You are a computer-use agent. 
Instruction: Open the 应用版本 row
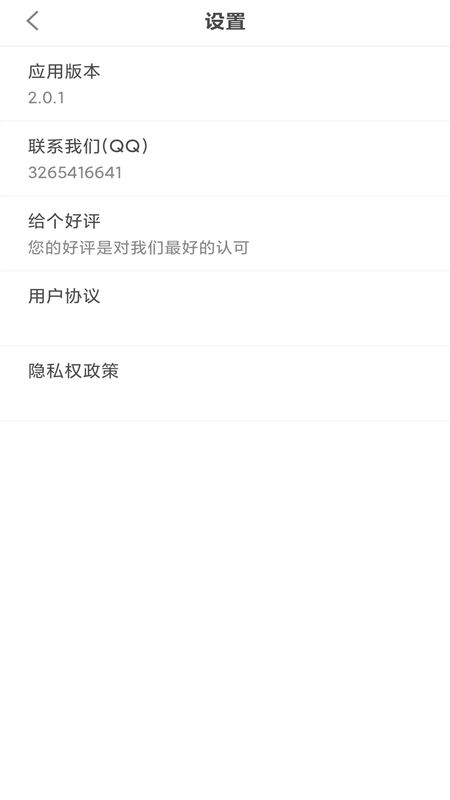click(x=225, y=84)
